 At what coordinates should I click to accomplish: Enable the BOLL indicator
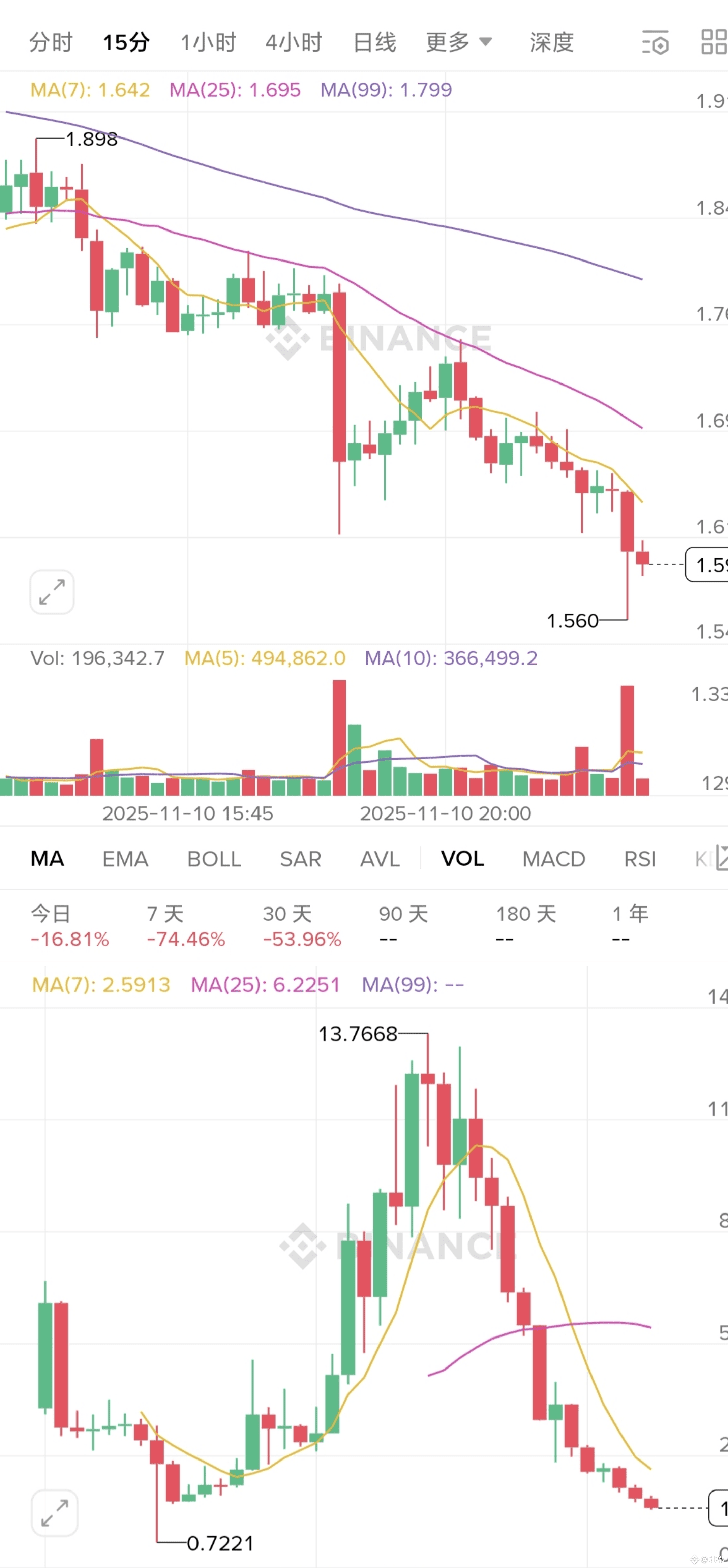pos(214,858)
